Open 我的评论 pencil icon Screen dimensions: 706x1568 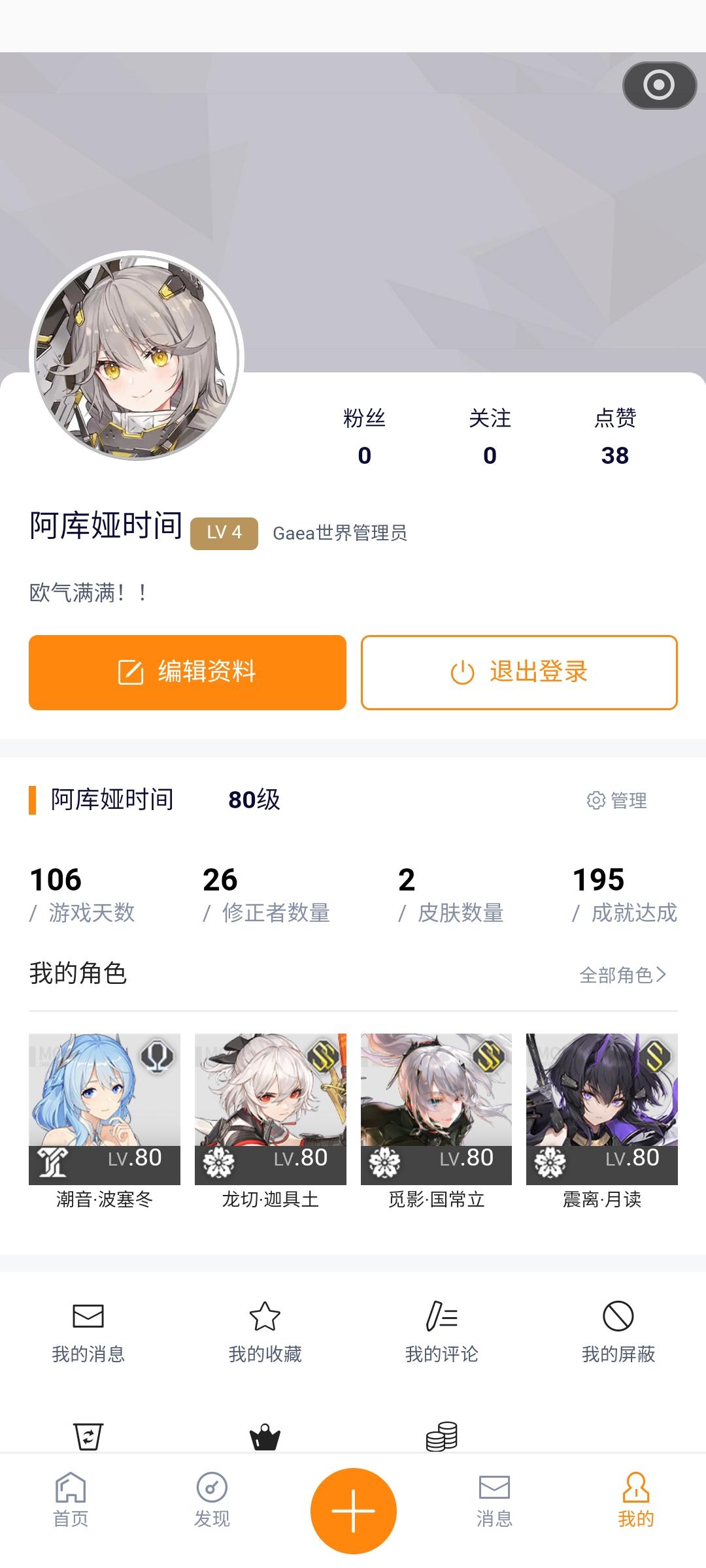pos(441,1318)
